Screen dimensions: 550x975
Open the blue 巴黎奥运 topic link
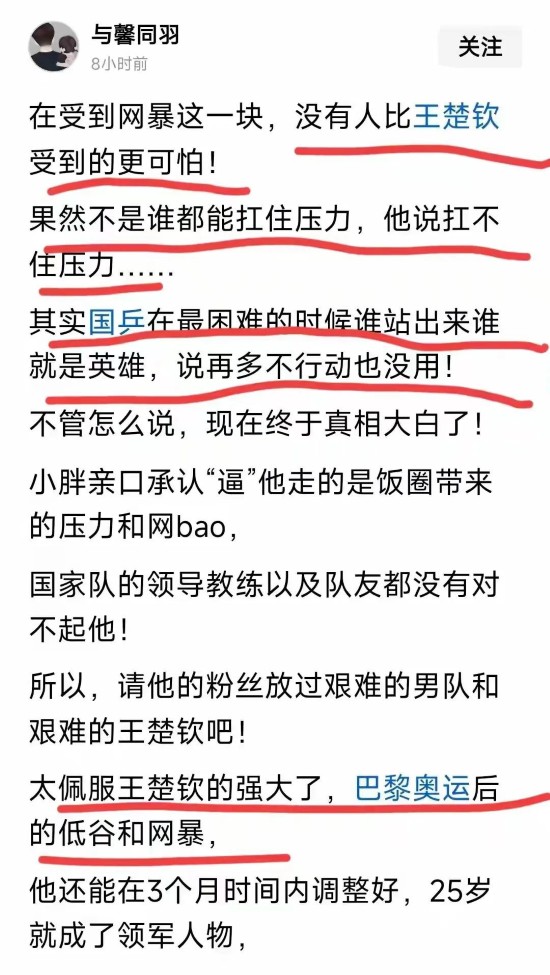point(413,790)
